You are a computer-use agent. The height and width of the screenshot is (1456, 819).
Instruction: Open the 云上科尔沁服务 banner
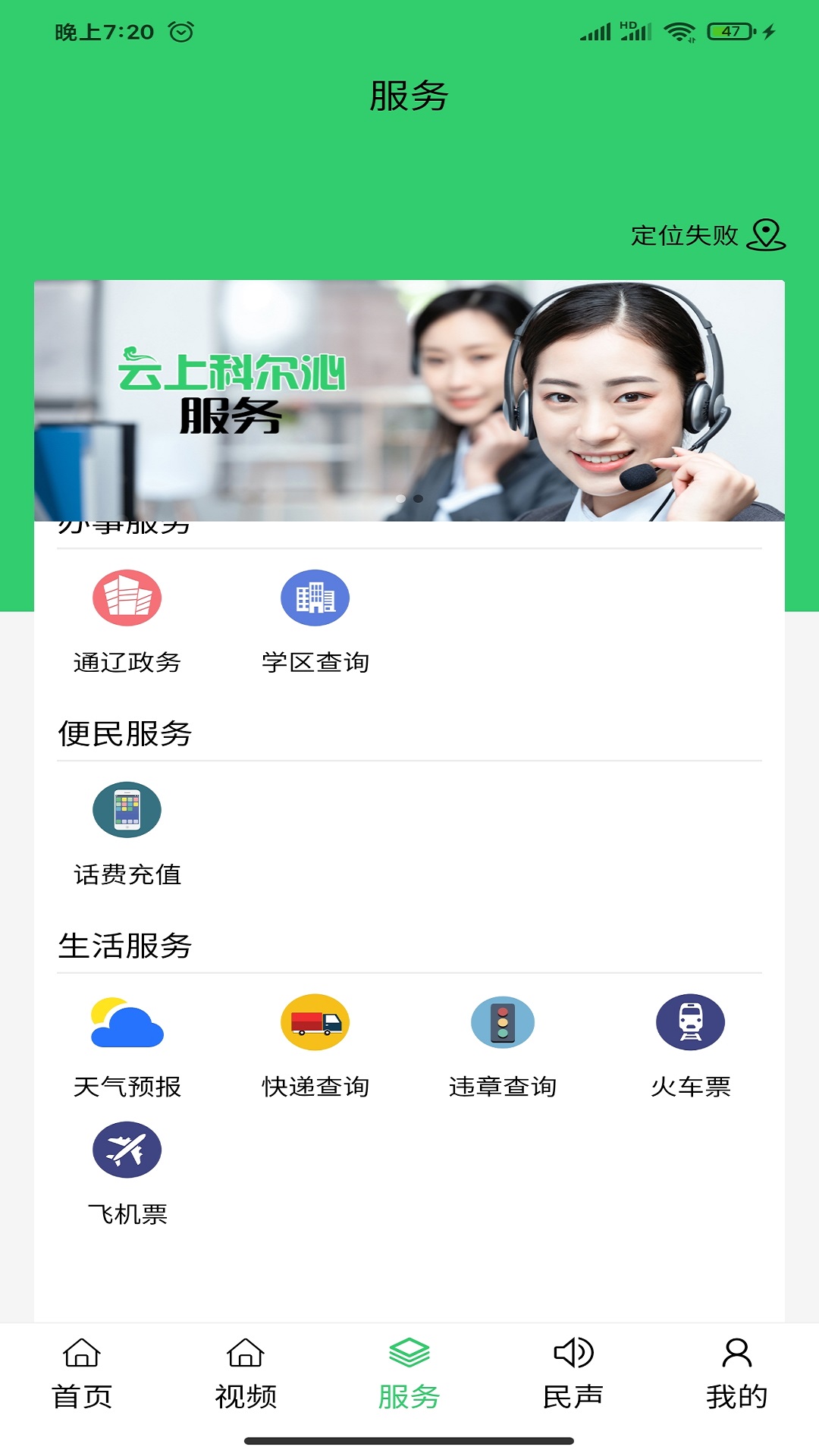tap(409, 400)
